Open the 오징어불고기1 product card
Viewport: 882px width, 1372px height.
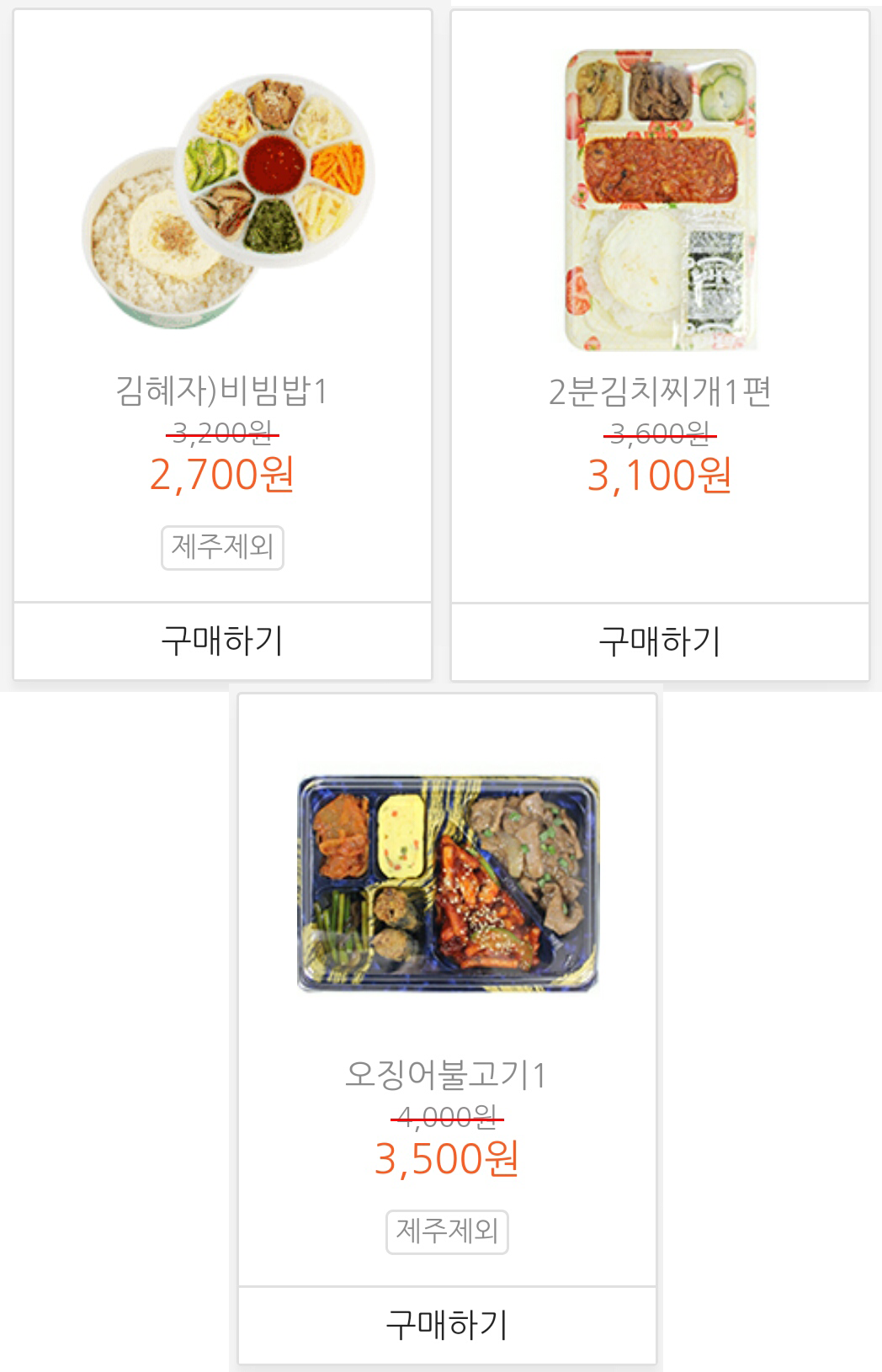pos(447,884)
